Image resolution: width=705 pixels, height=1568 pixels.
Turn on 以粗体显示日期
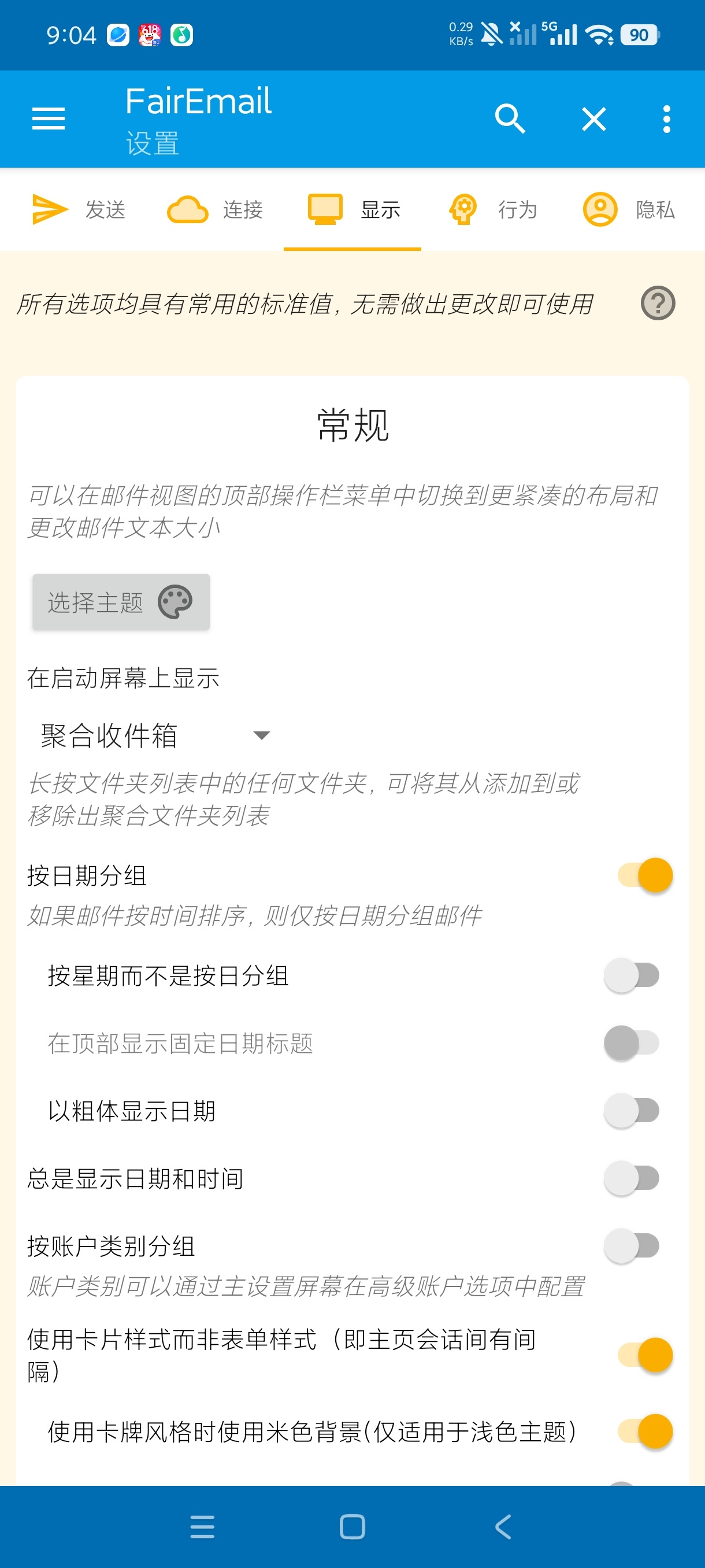click(x=632, y=1110)
